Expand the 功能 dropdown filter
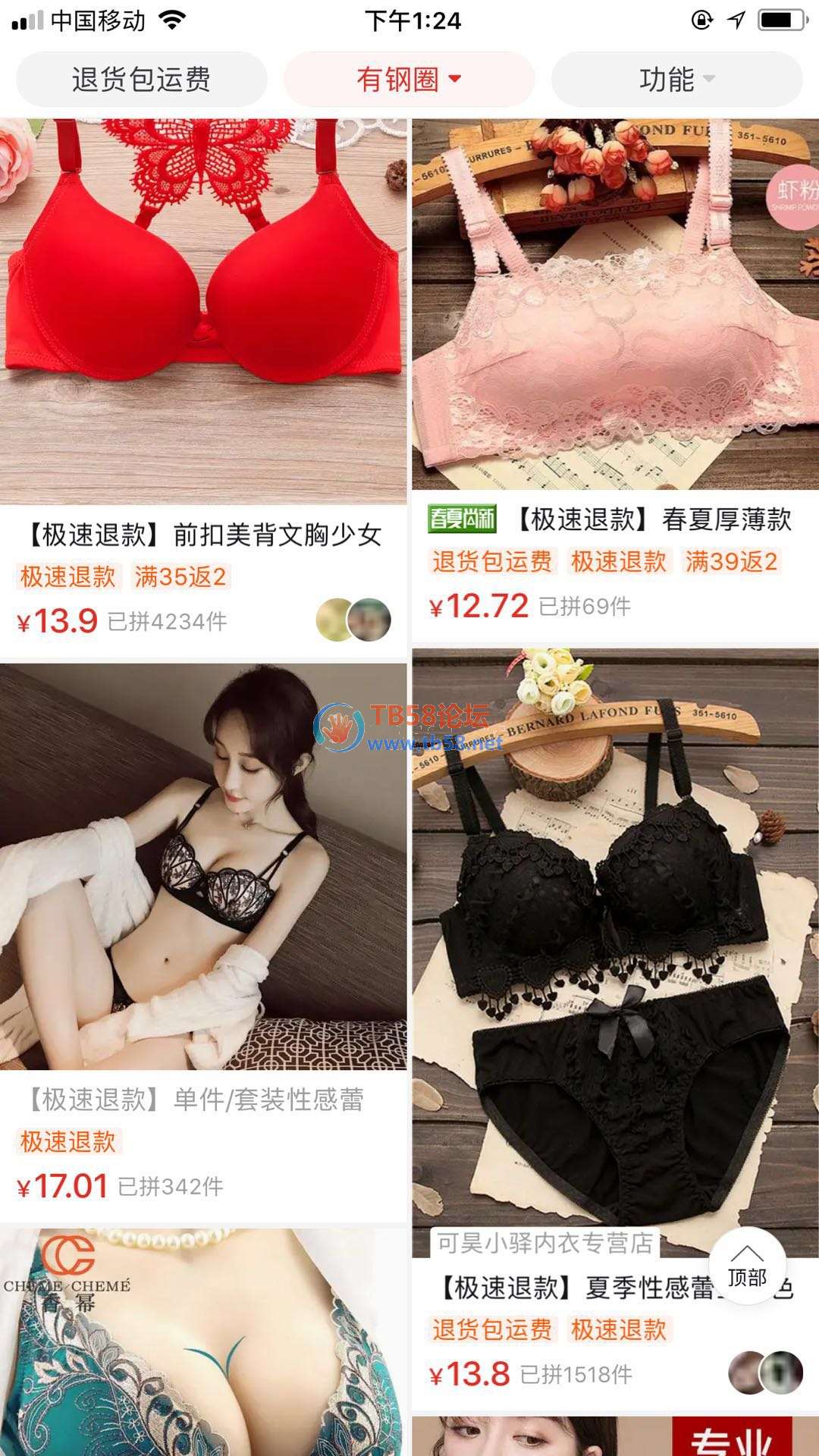The image size is (819, 1456). (676, 79)
